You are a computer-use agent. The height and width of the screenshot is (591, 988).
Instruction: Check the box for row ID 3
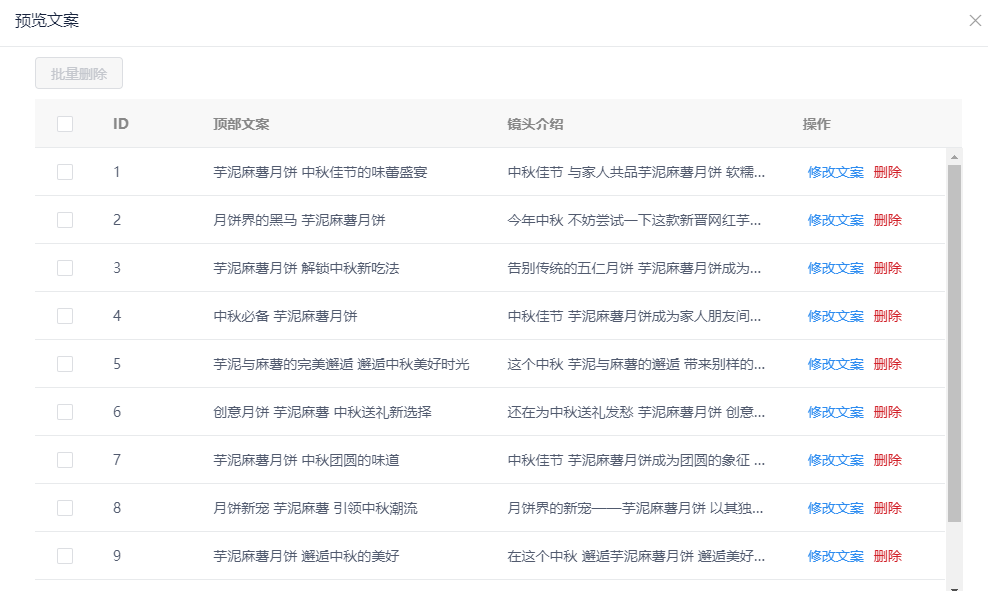(65, 268)
